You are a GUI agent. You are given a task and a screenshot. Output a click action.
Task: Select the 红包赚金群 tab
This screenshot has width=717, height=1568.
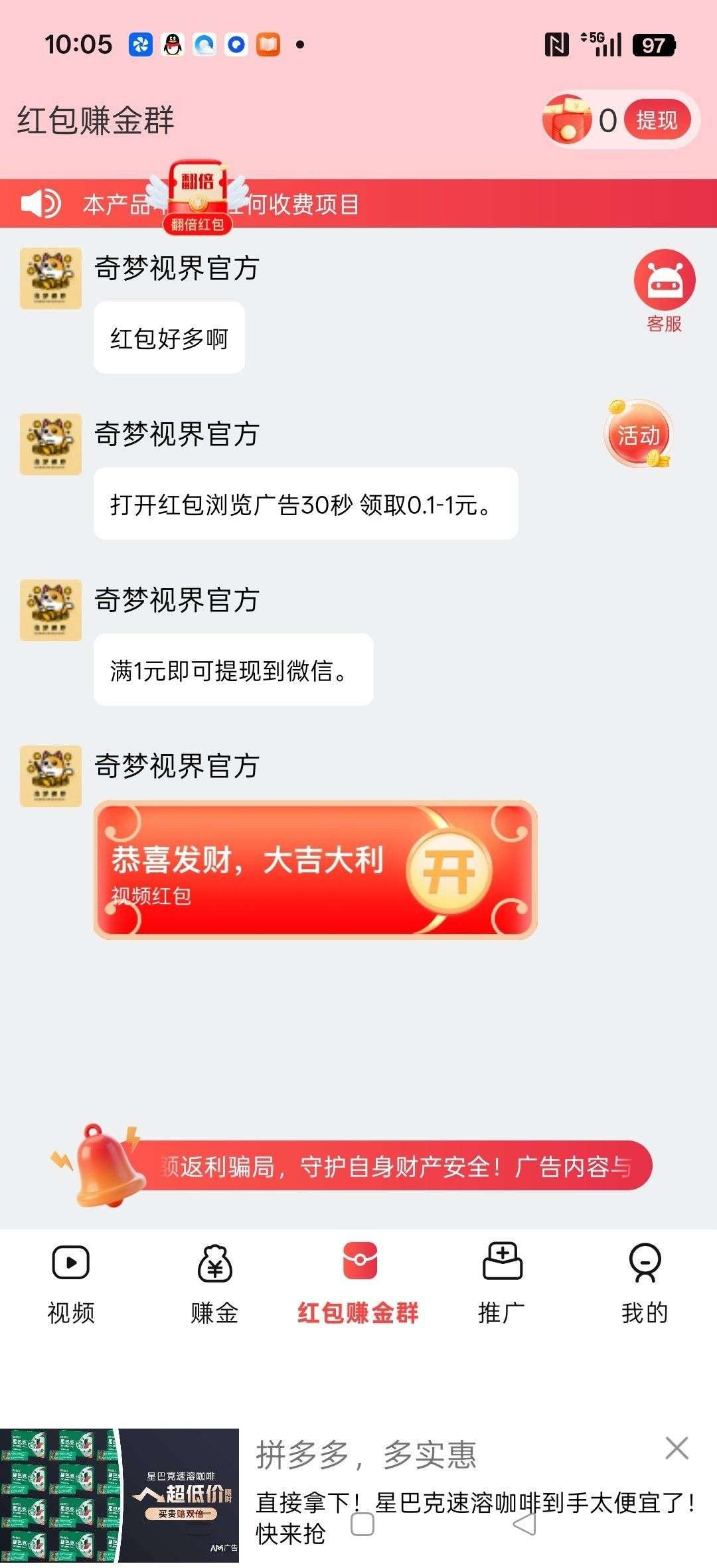(358, 1285)
